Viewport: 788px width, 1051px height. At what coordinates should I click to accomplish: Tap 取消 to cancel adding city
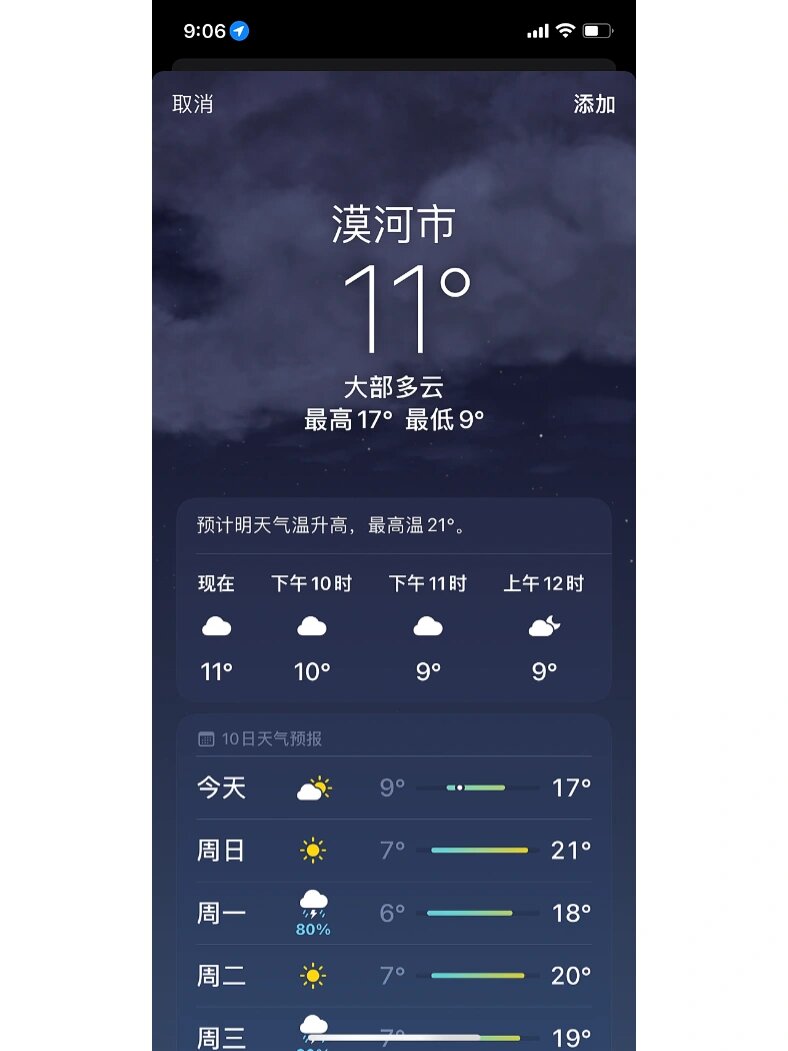click(193, 104)
